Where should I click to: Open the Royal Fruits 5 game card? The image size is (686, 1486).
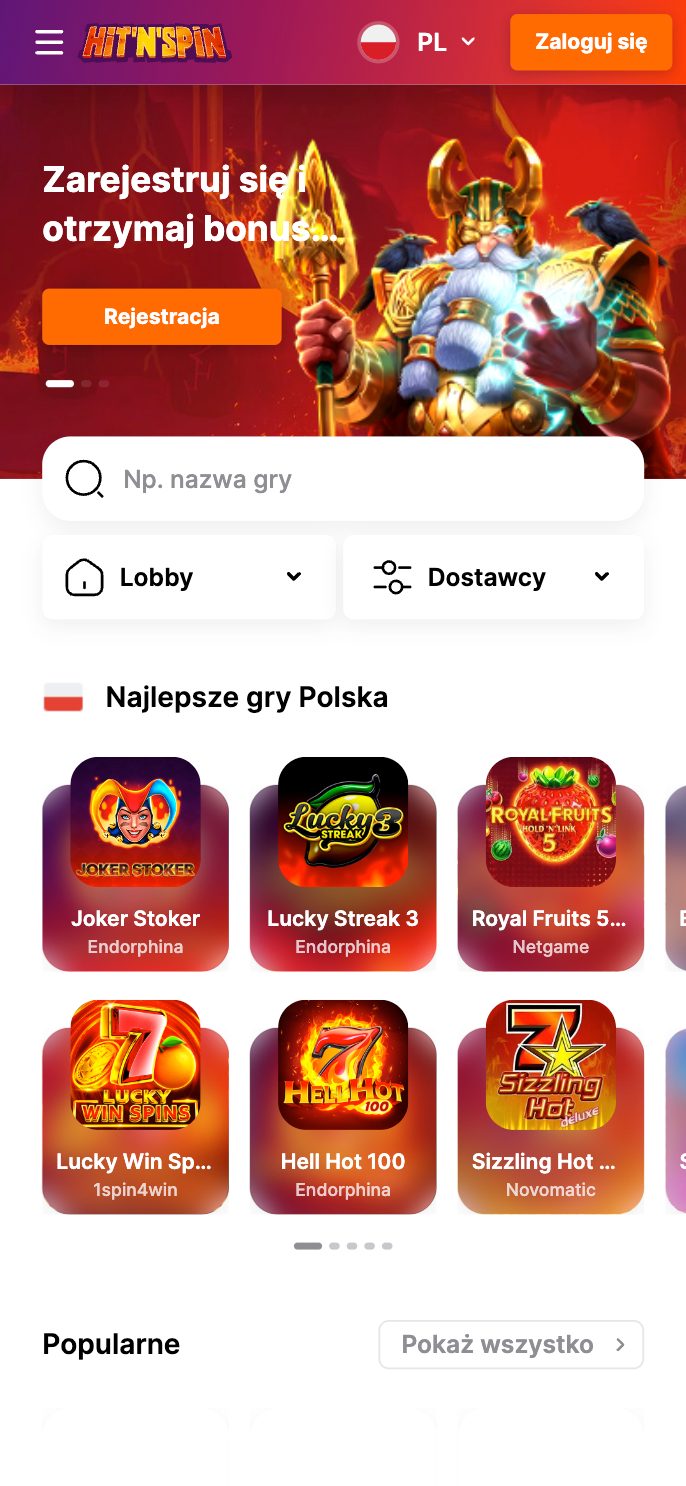[550, 865]
